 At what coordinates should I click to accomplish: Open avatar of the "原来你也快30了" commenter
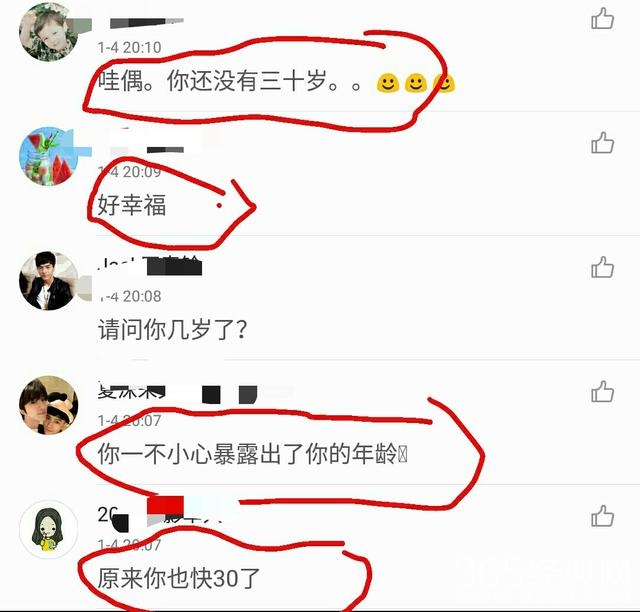point(48,529)
